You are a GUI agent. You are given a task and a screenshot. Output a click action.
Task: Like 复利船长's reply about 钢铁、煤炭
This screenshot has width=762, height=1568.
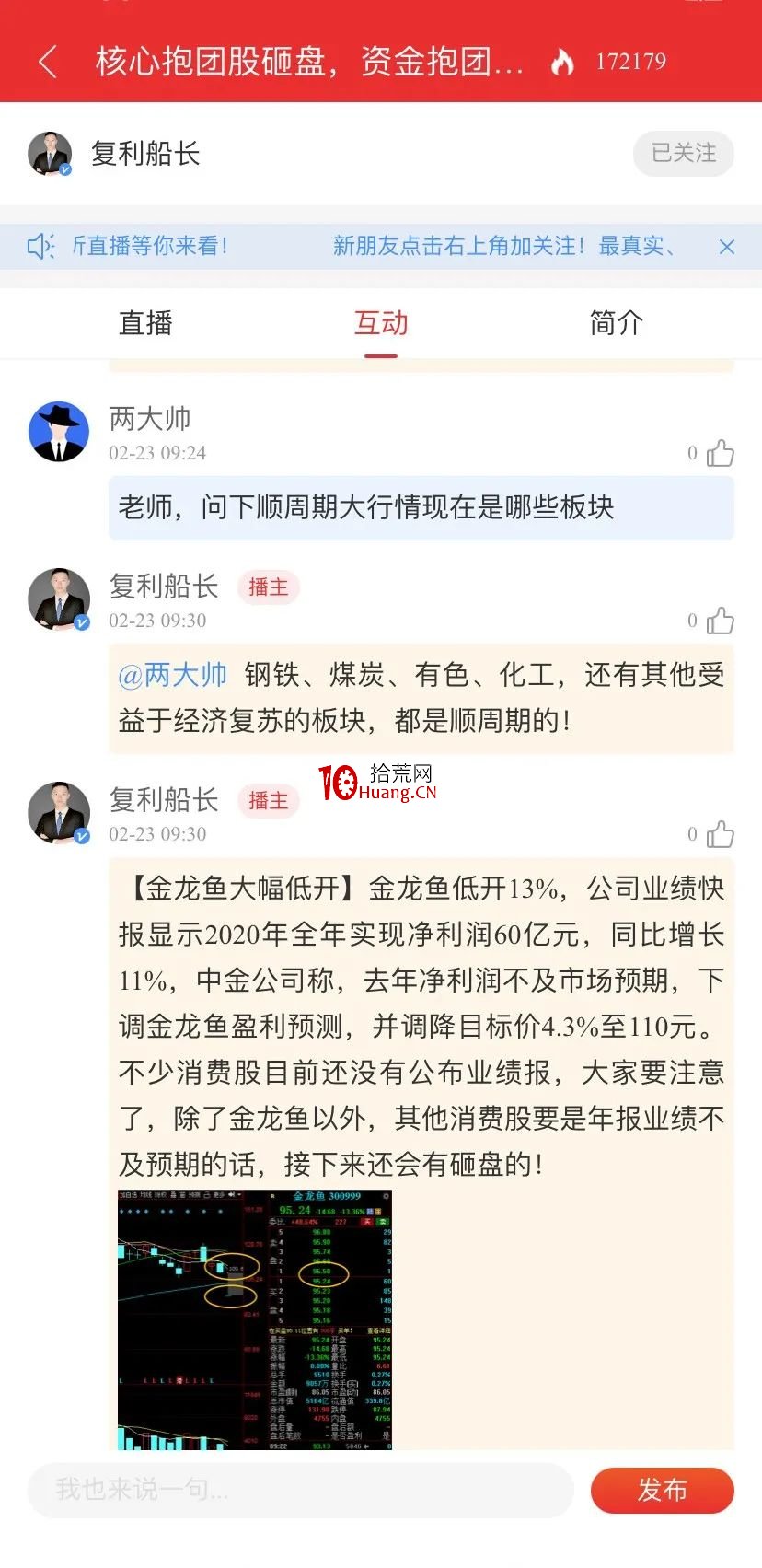(720, 621)
